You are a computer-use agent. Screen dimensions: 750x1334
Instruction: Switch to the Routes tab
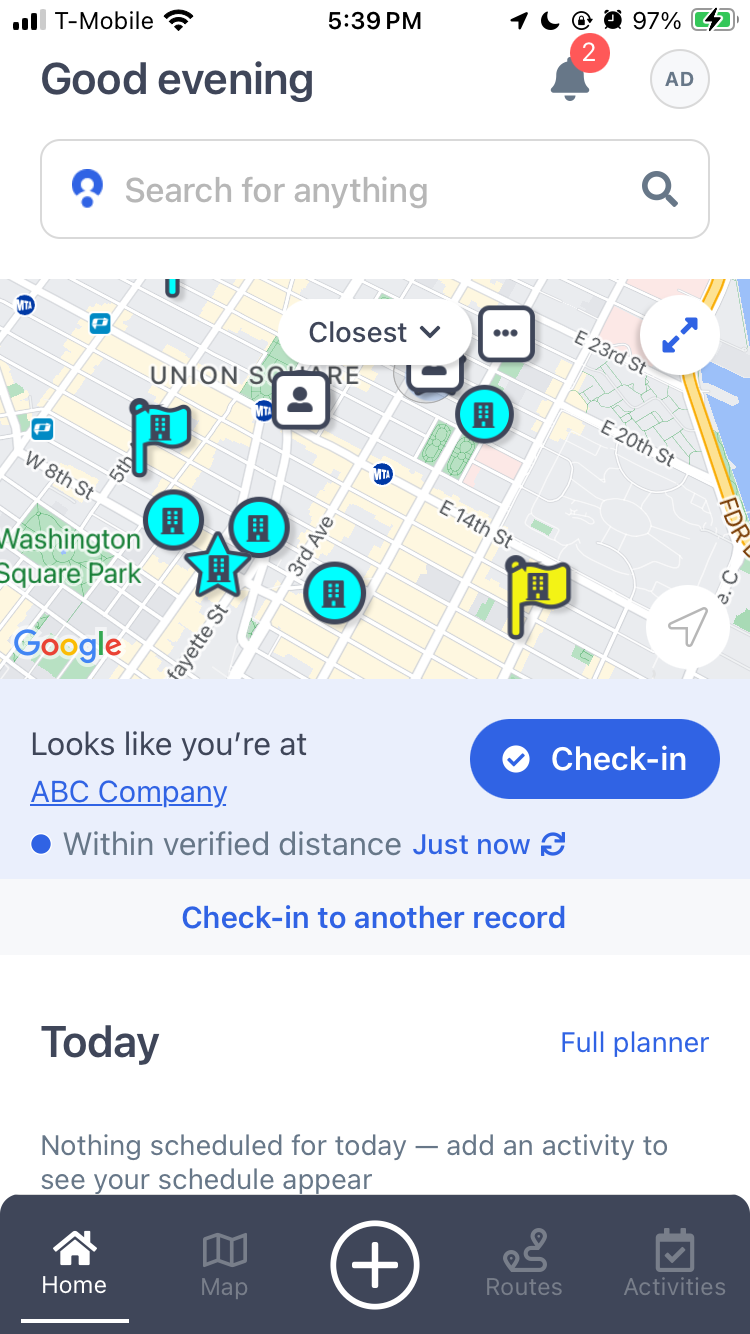tap(524, 1264)
